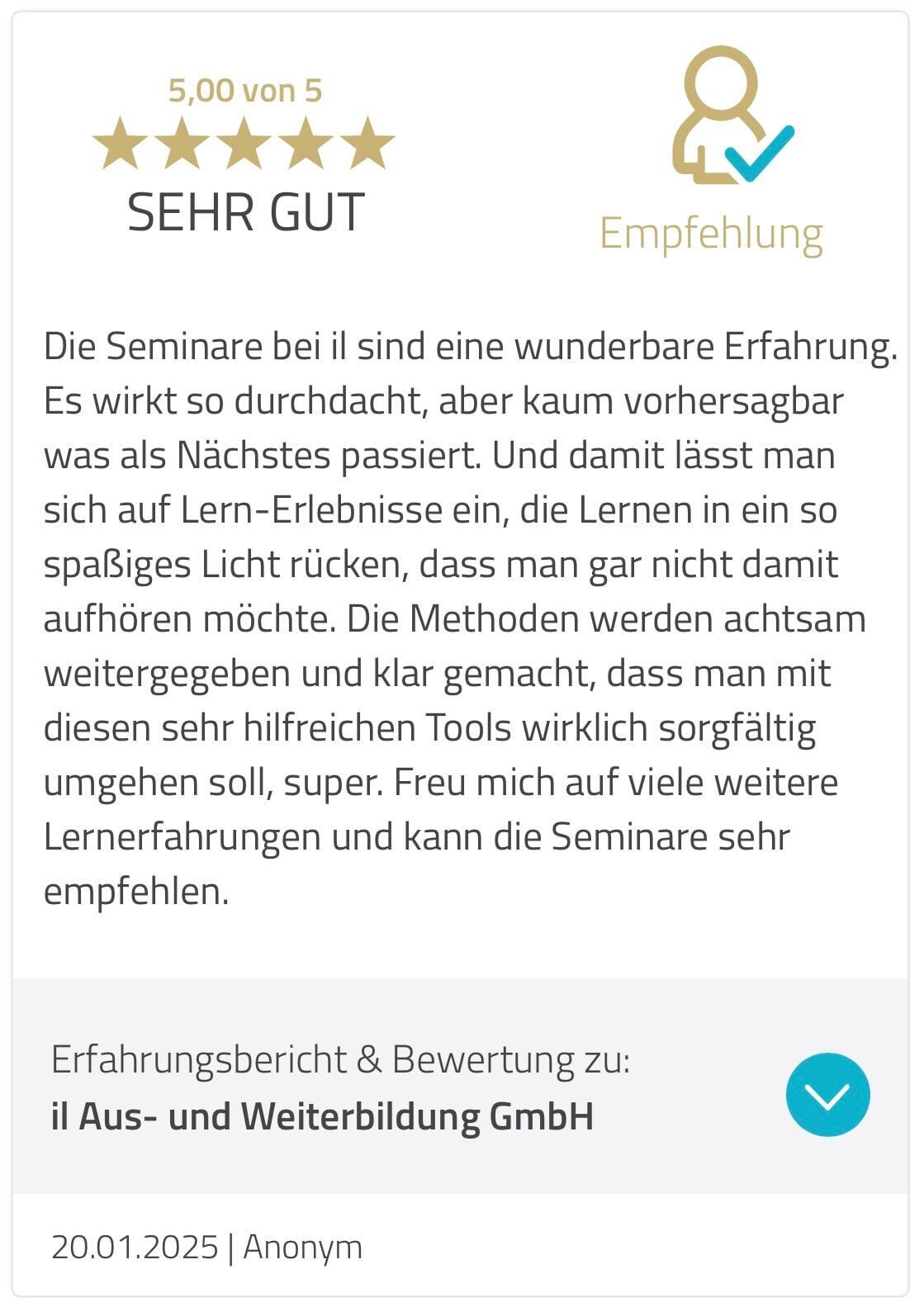
Task: Expand the il Aus- und Weiterbildung GmbH review details
Action: coord(827,1094)
